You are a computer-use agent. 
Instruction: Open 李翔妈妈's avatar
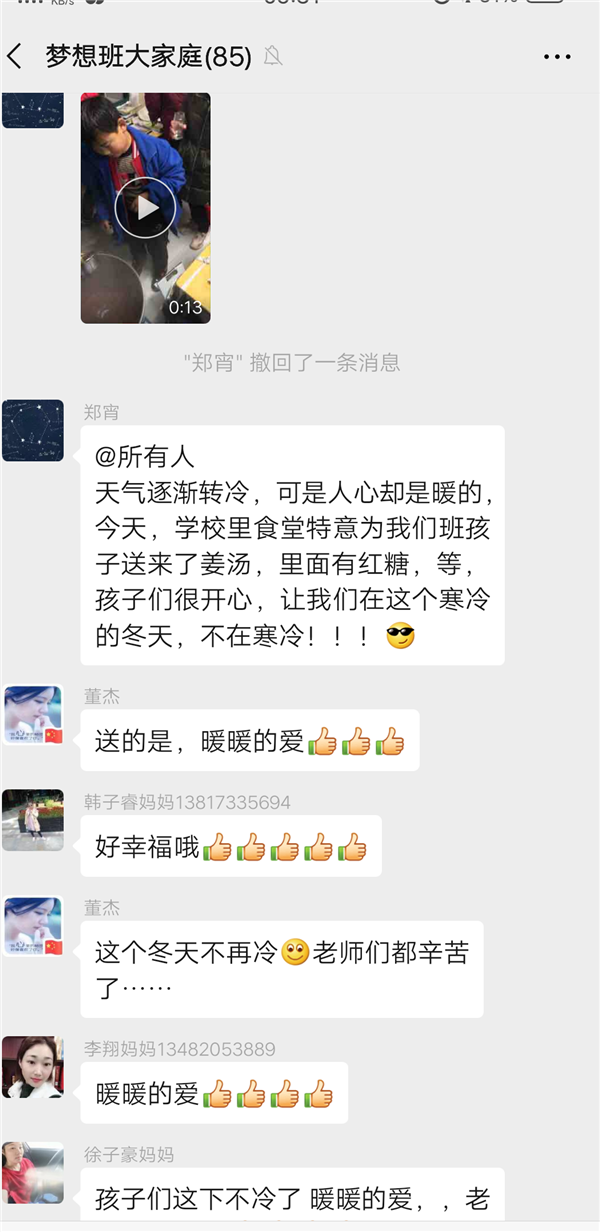coord(33,1066)
